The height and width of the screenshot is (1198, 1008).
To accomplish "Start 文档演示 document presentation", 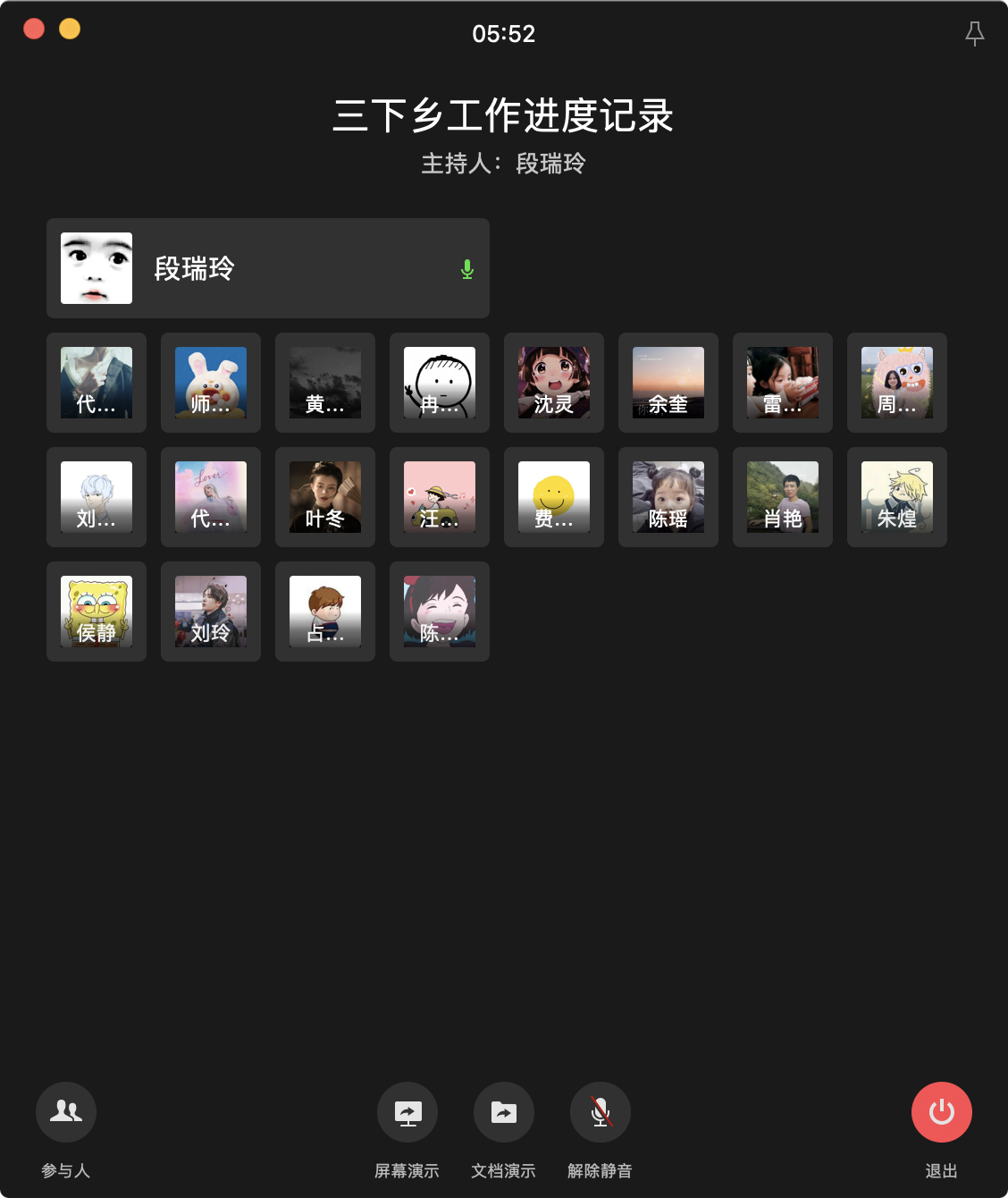I will click(x=504, y=1112).
